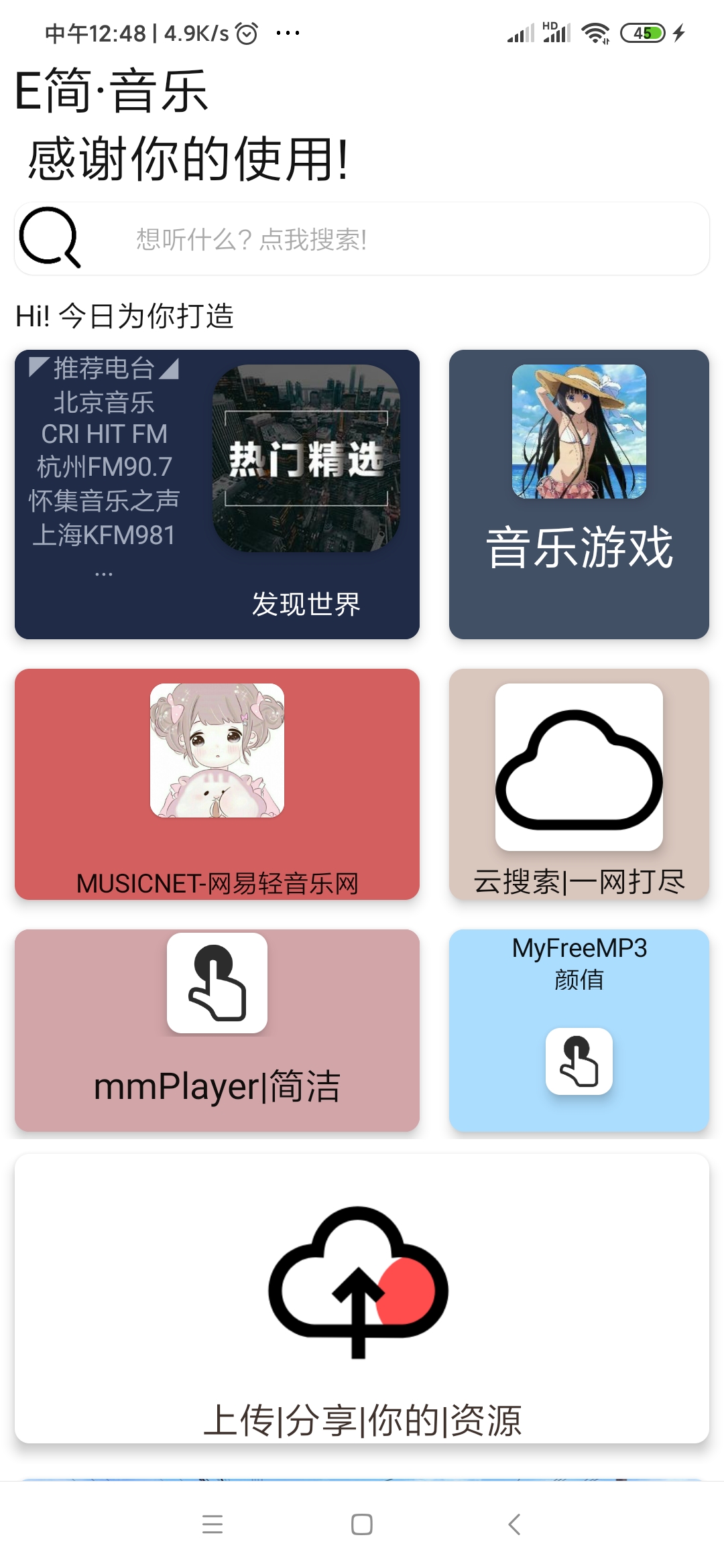
Task: Open the MyFreeMP3 颜值 card
Action: [579, 1030]
